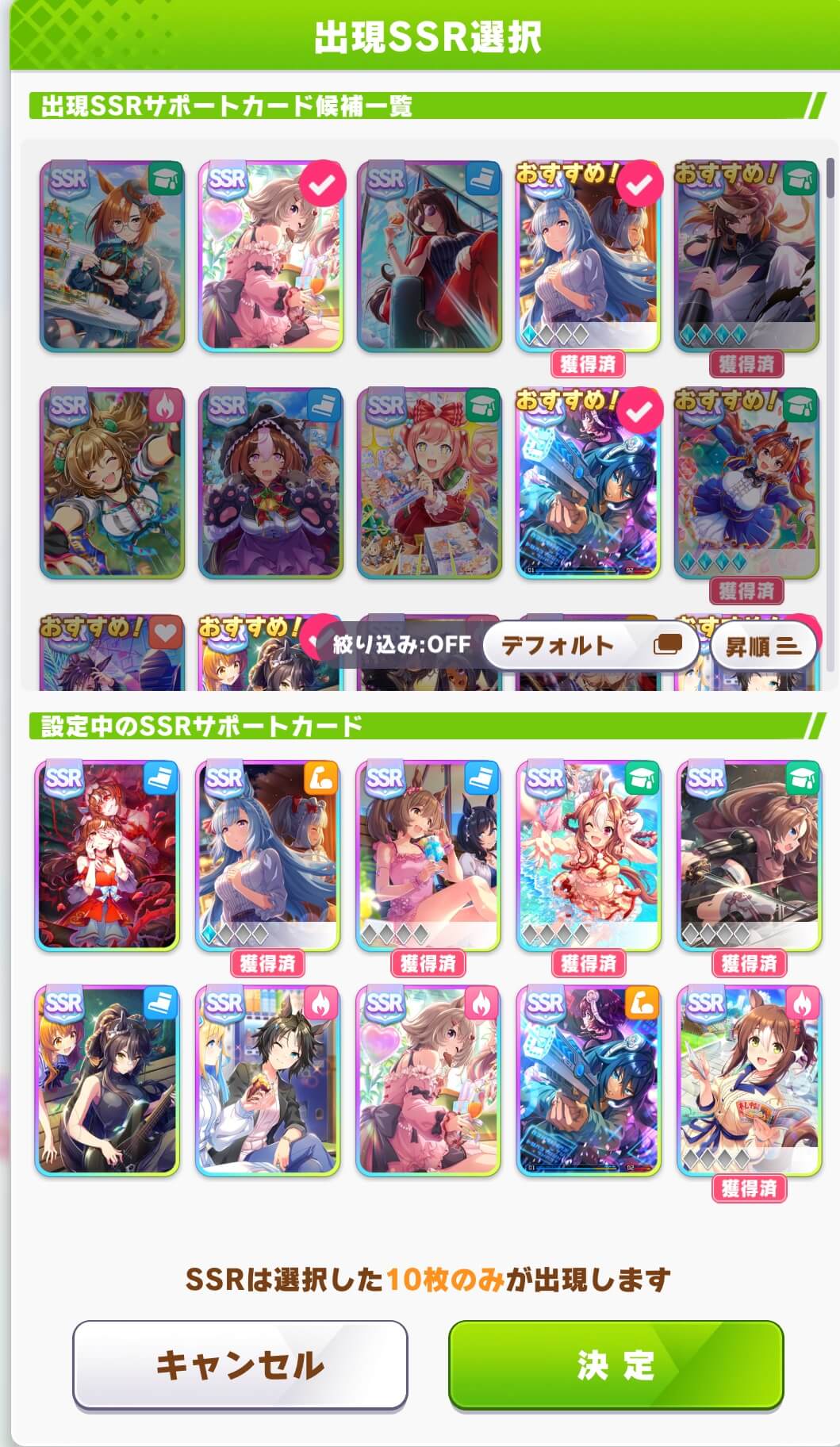Deselect the checked blue gun-pointing candidate card
The image size is (840, 1447).
[588, 483]
